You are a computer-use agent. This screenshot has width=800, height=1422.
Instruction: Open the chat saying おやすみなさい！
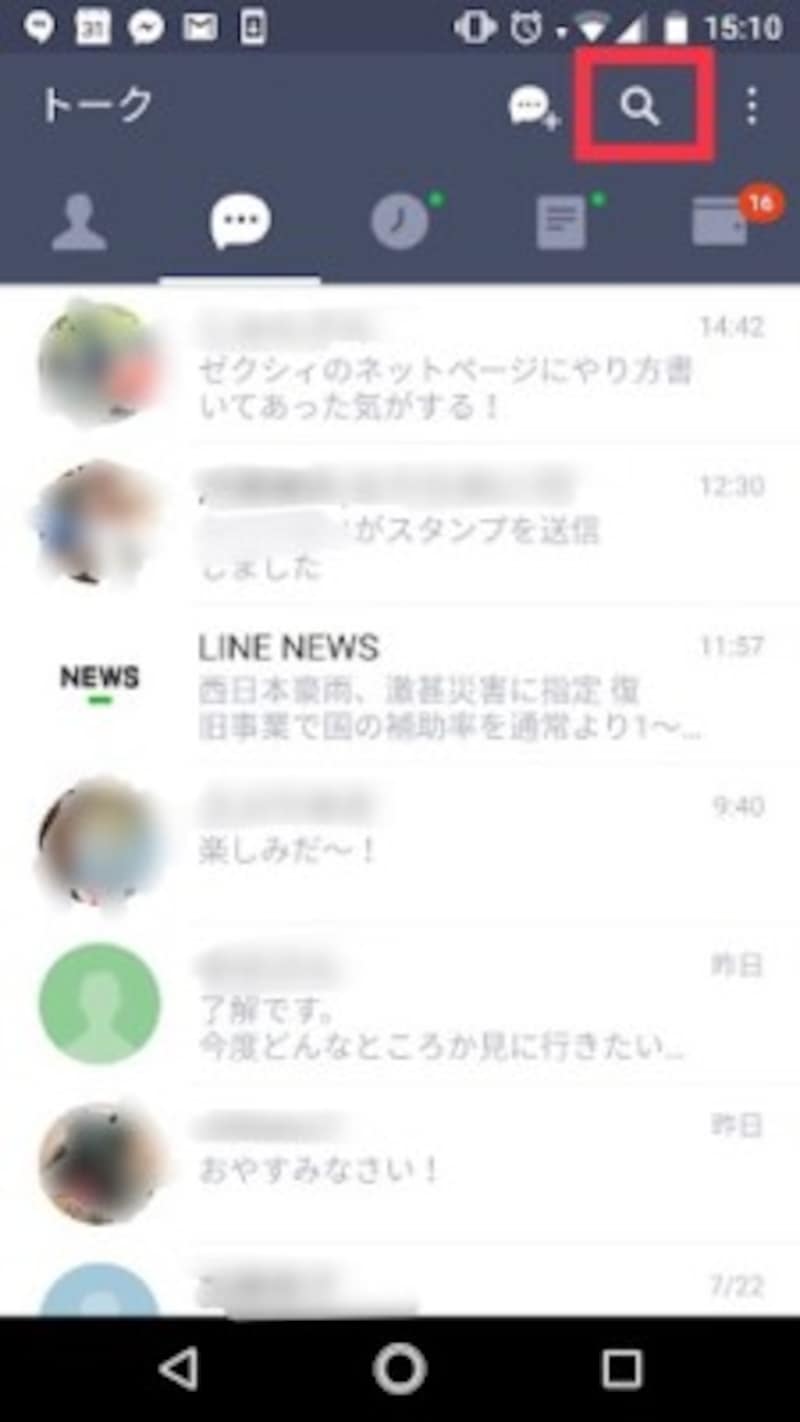(430, 1150)
